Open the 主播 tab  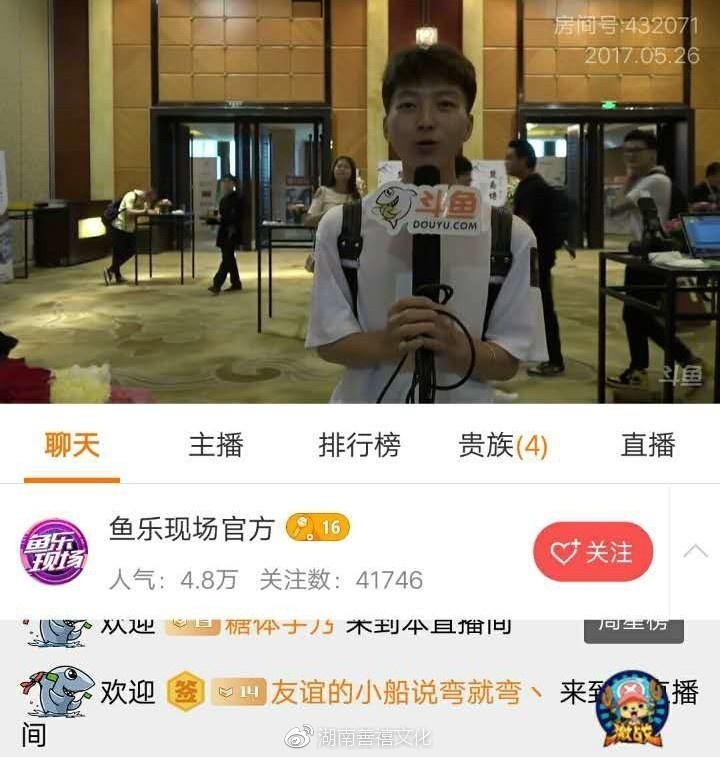tap(216, 446)
